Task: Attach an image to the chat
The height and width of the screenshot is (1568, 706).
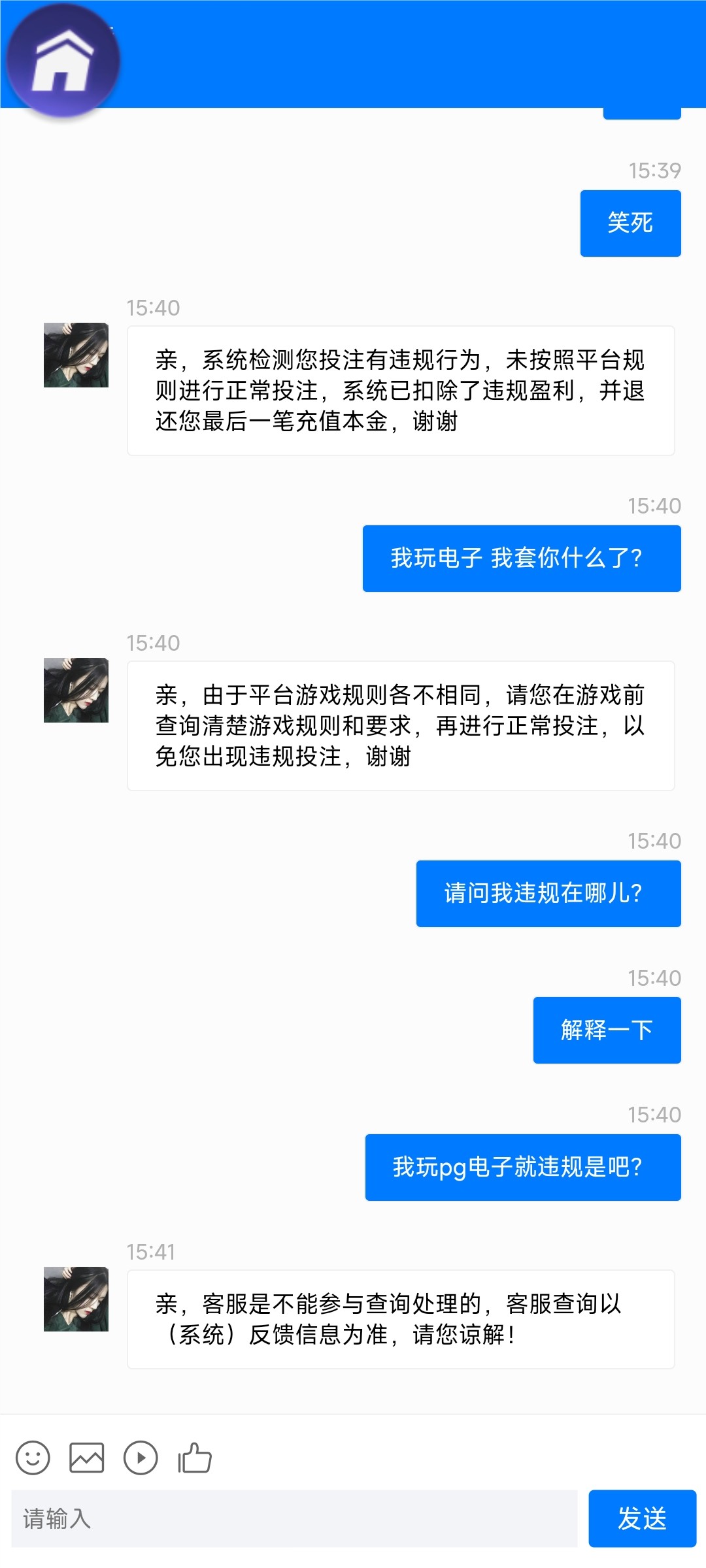Action: 87,1458
